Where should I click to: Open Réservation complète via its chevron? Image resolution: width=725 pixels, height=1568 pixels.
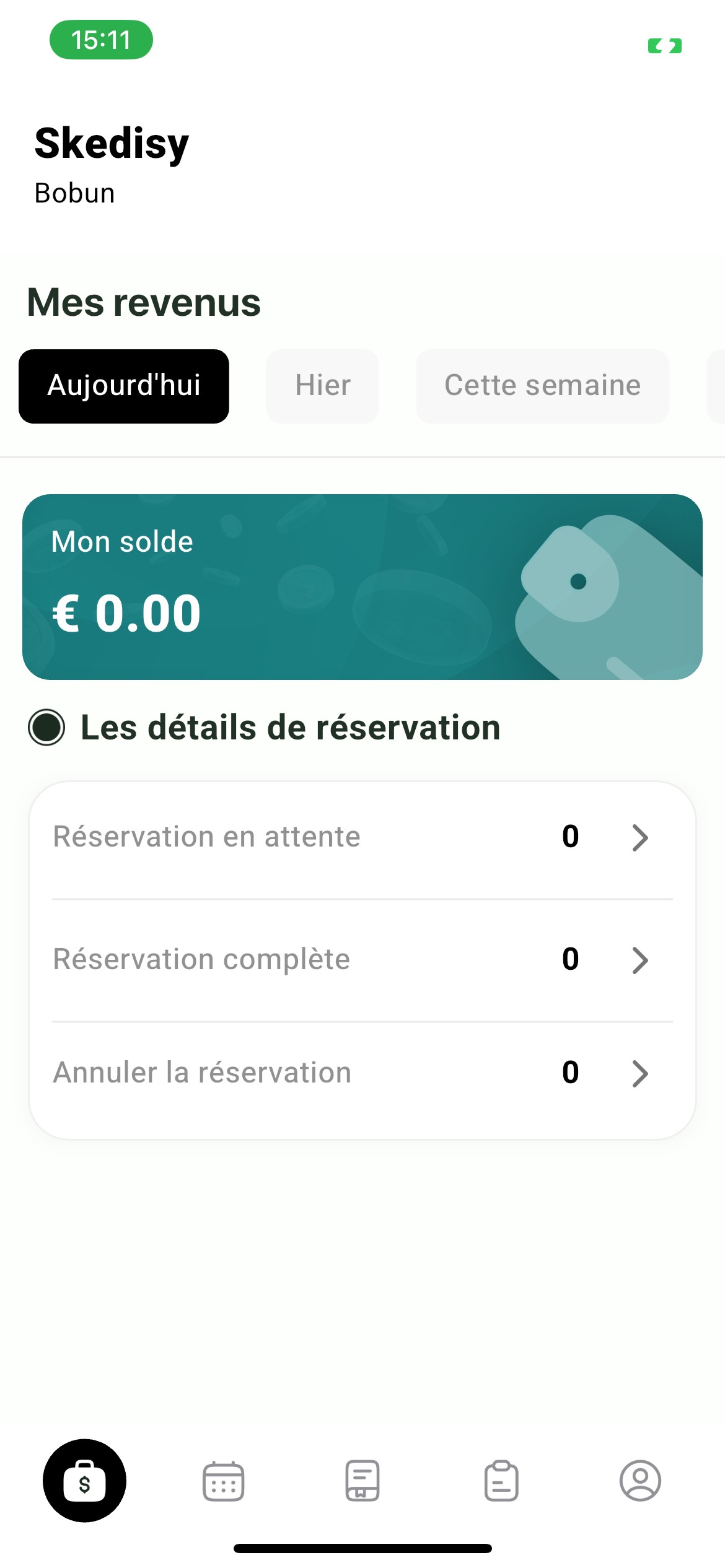[x=641, y=960]
